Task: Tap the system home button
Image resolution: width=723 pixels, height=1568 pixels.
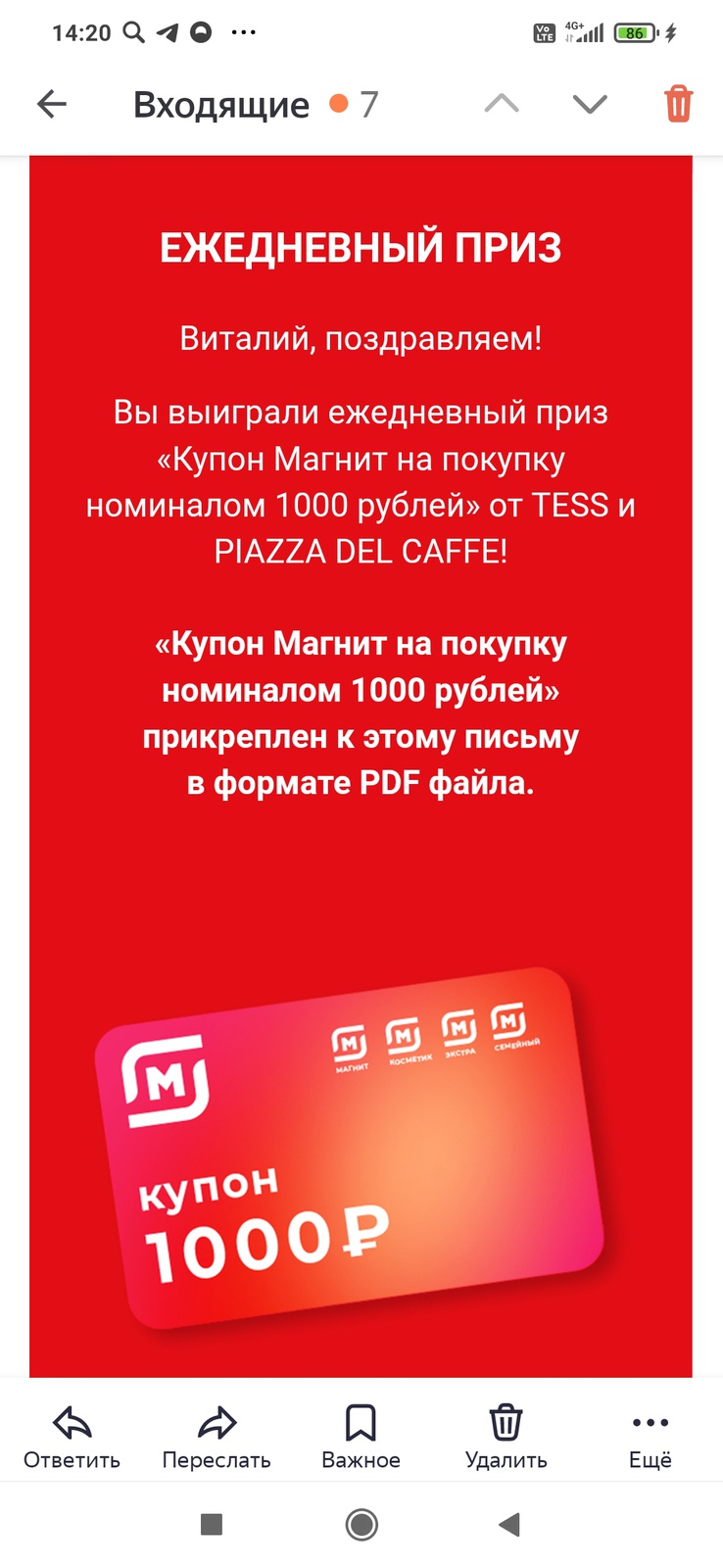Action: [x=361, y=1524]
